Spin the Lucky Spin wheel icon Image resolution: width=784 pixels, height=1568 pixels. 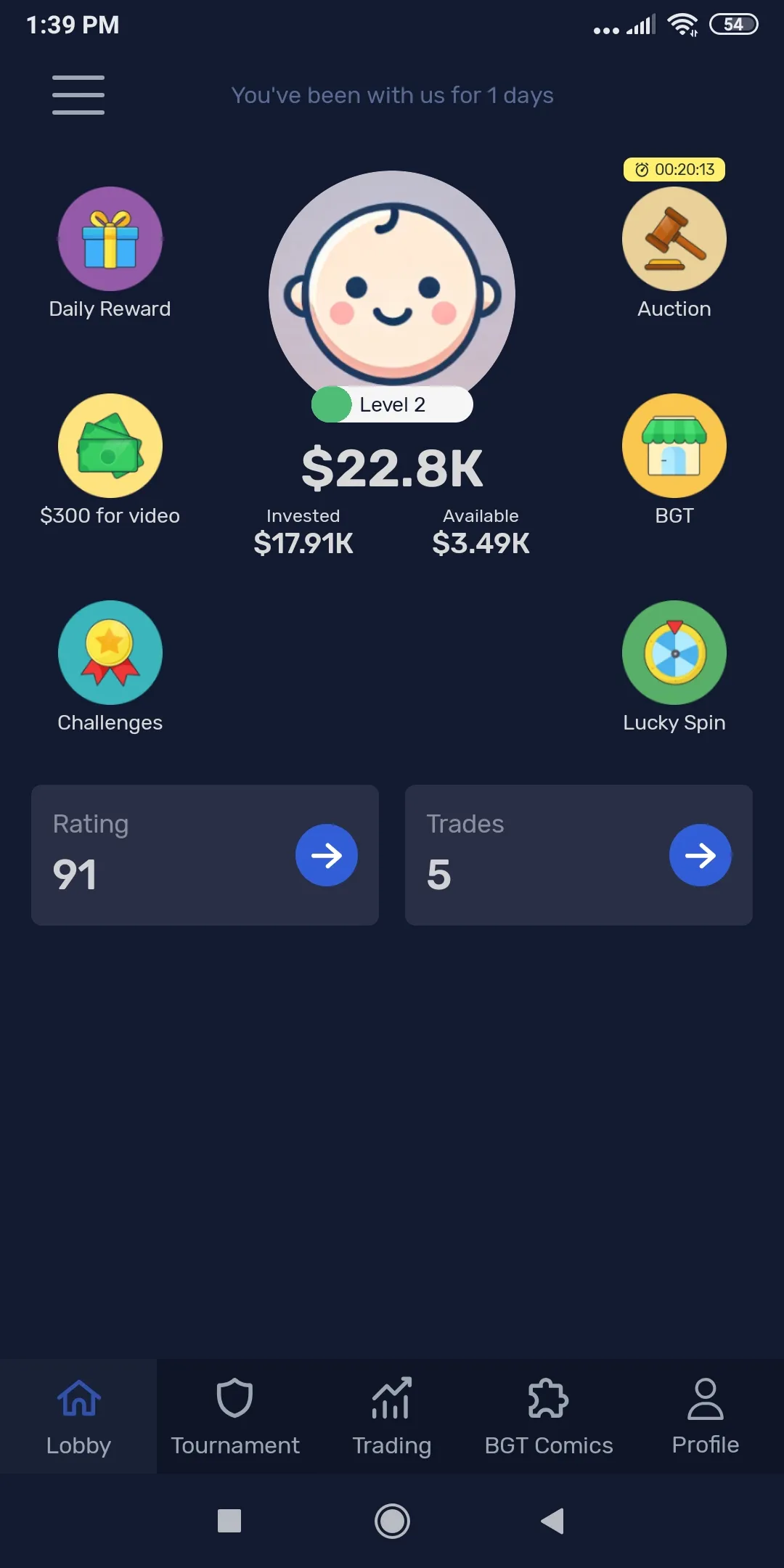click(674, 653)
